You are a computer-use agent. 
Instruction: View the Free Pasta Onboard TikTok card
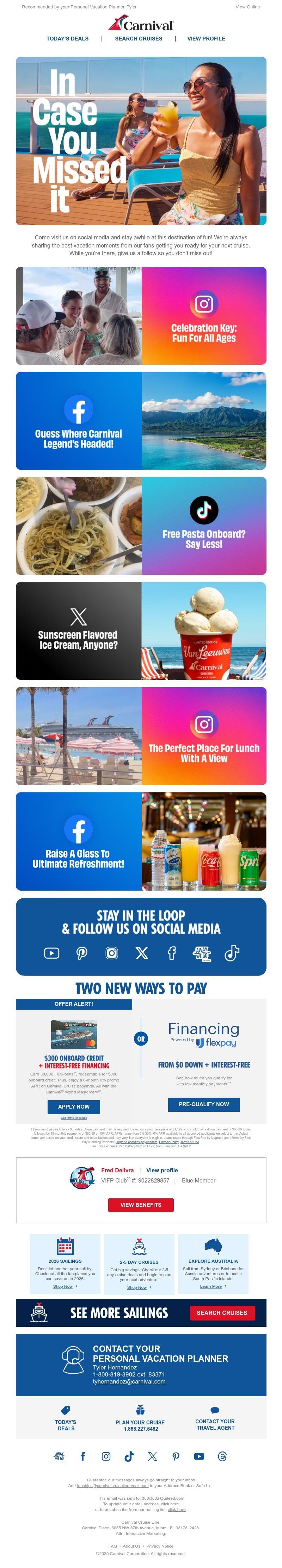pos(141,526)
